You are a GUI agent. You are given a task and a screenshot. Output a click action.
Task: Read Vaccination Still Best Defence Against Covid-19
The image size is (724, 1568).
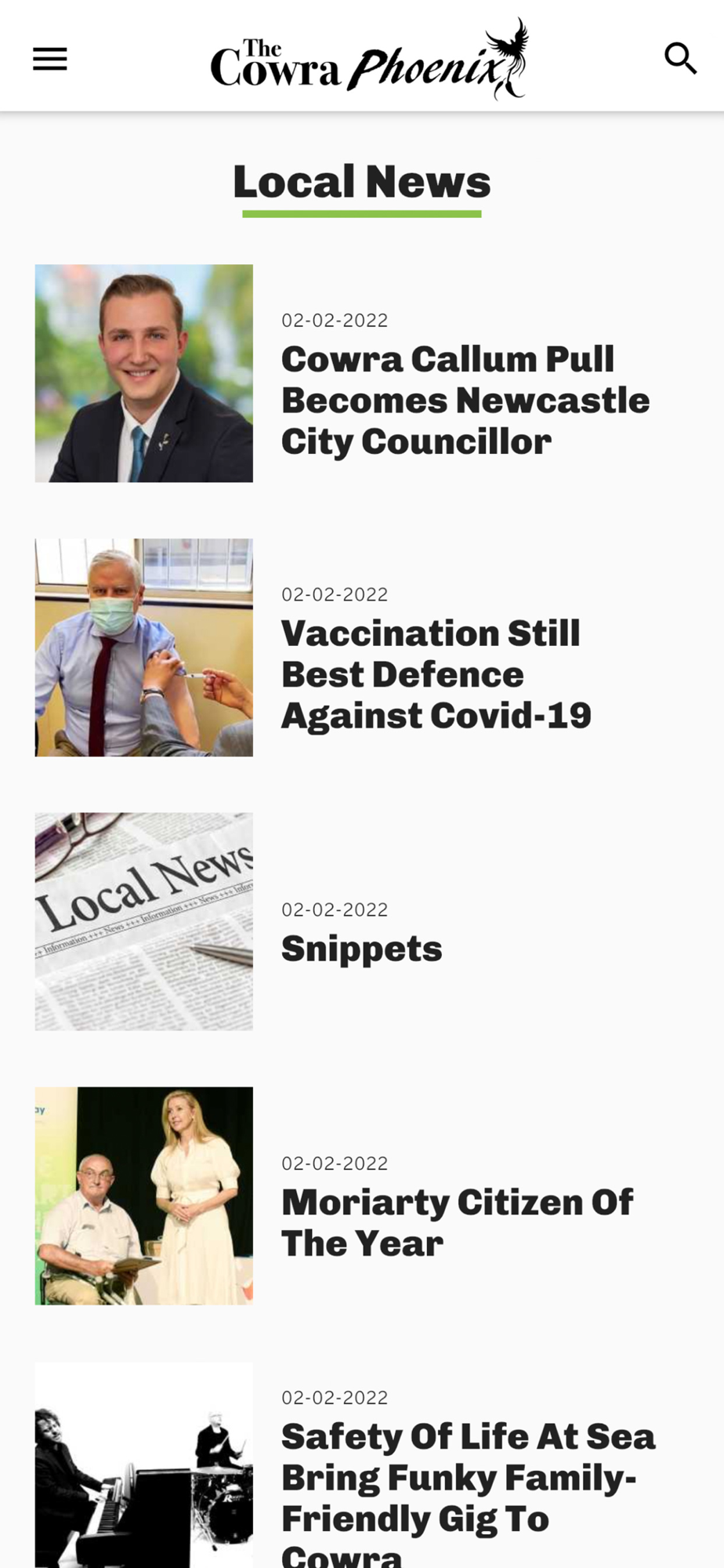click(436, 674)
